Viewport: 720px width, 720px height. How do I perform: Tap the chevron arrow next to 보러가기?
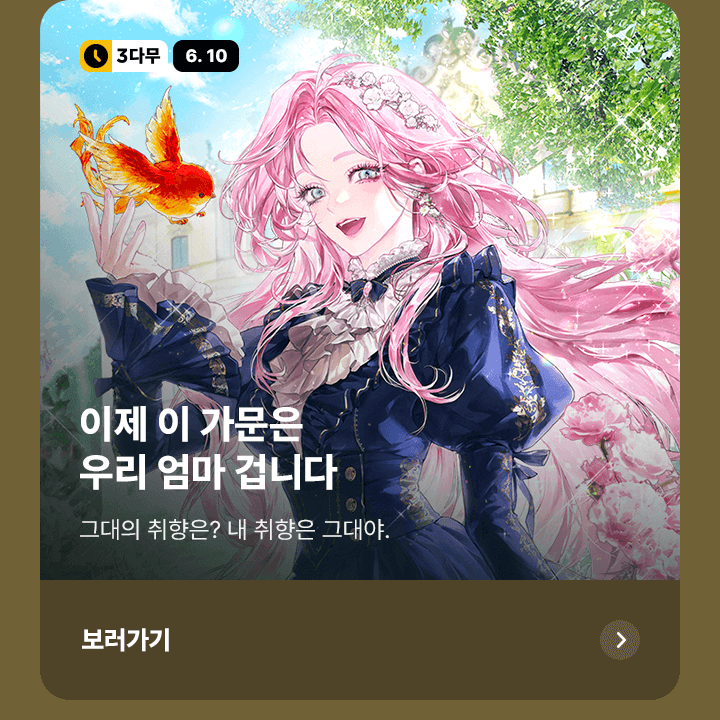pyautogui.click(x=620, y=640)
